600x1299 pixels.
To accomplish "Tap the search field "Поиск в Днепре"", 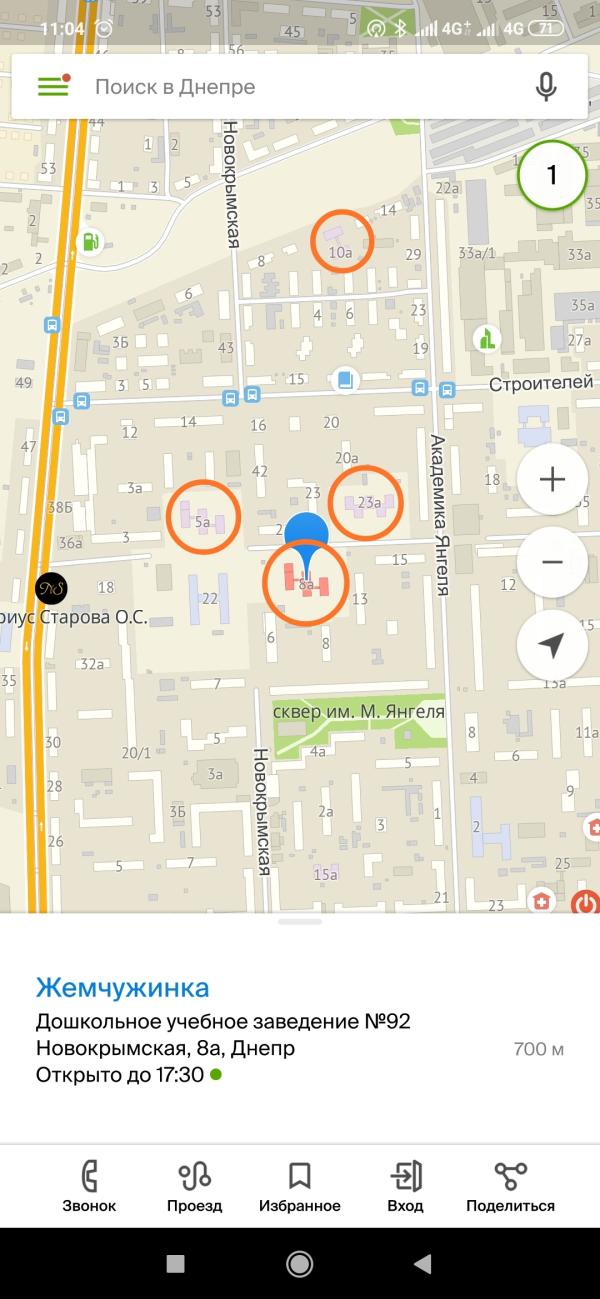I will pos(300,87).
